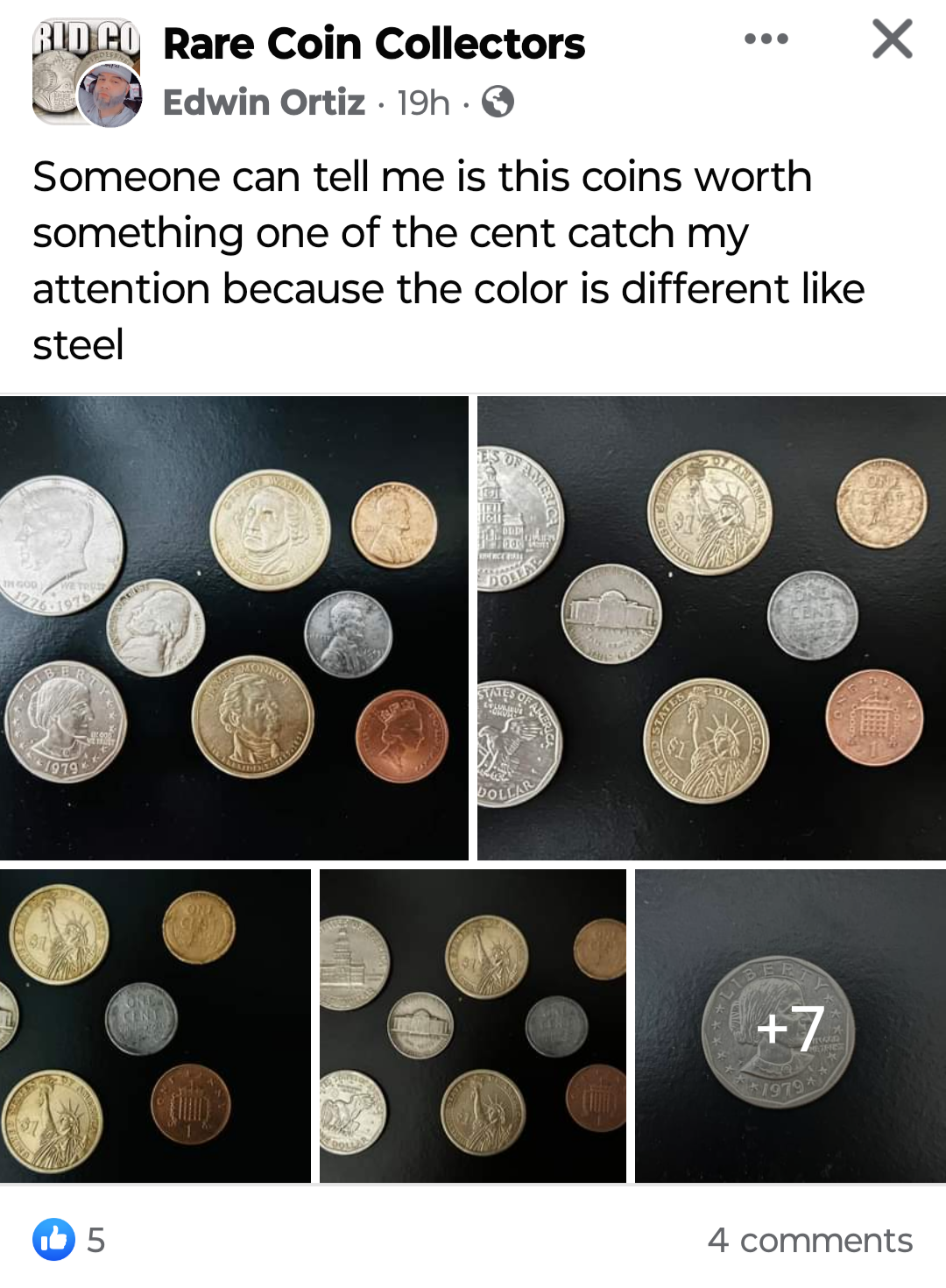View Edwin Ortiz's profile
Viewport: 946px width, 1288px height.
(x=264, y=103)
